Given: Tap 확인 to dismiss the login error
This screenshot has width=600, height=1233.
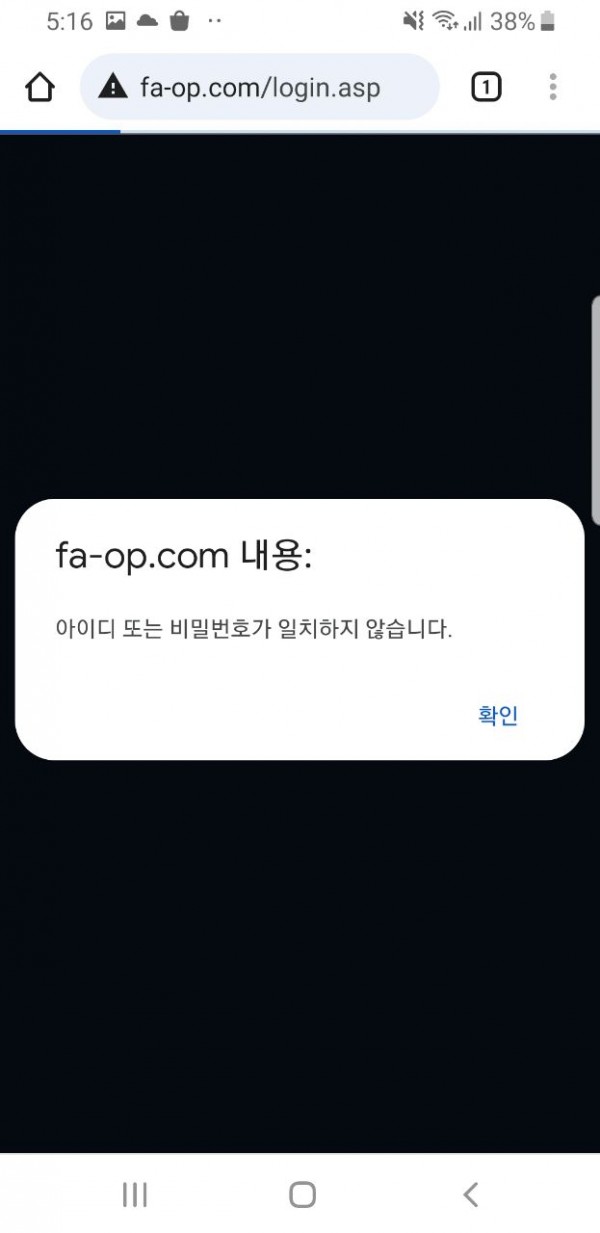Looking at the screenshot, I should [497, 716].
